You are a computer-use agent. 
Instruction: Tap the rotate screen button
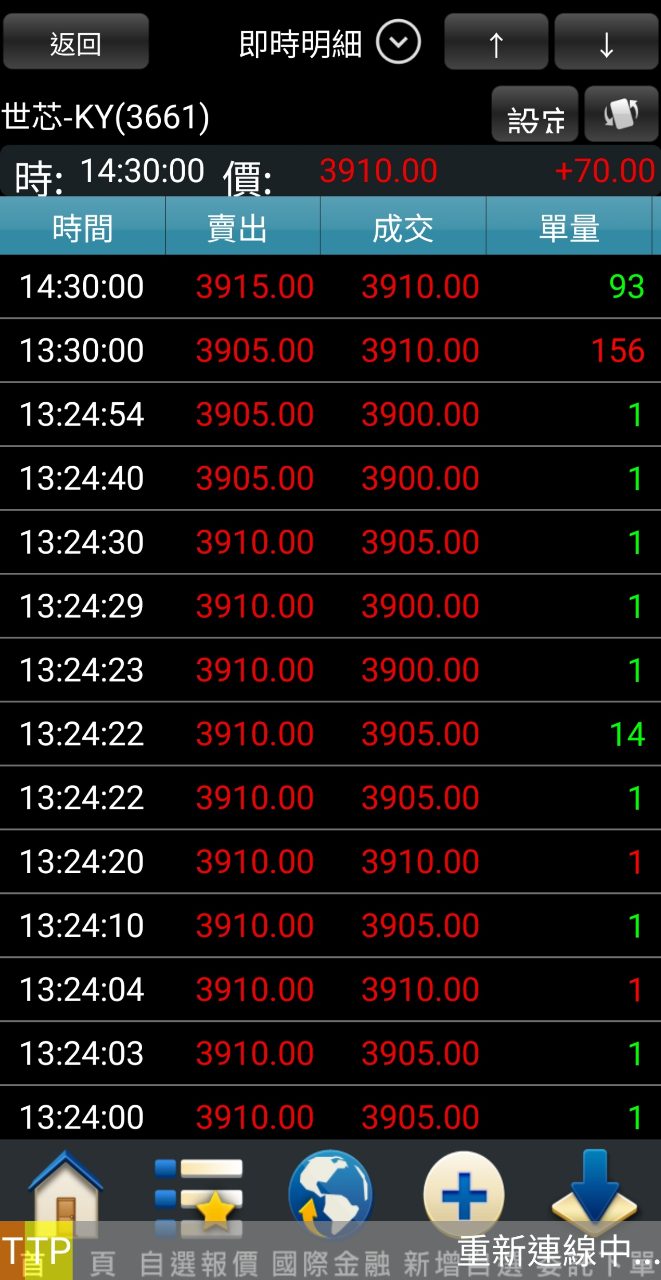621,115
